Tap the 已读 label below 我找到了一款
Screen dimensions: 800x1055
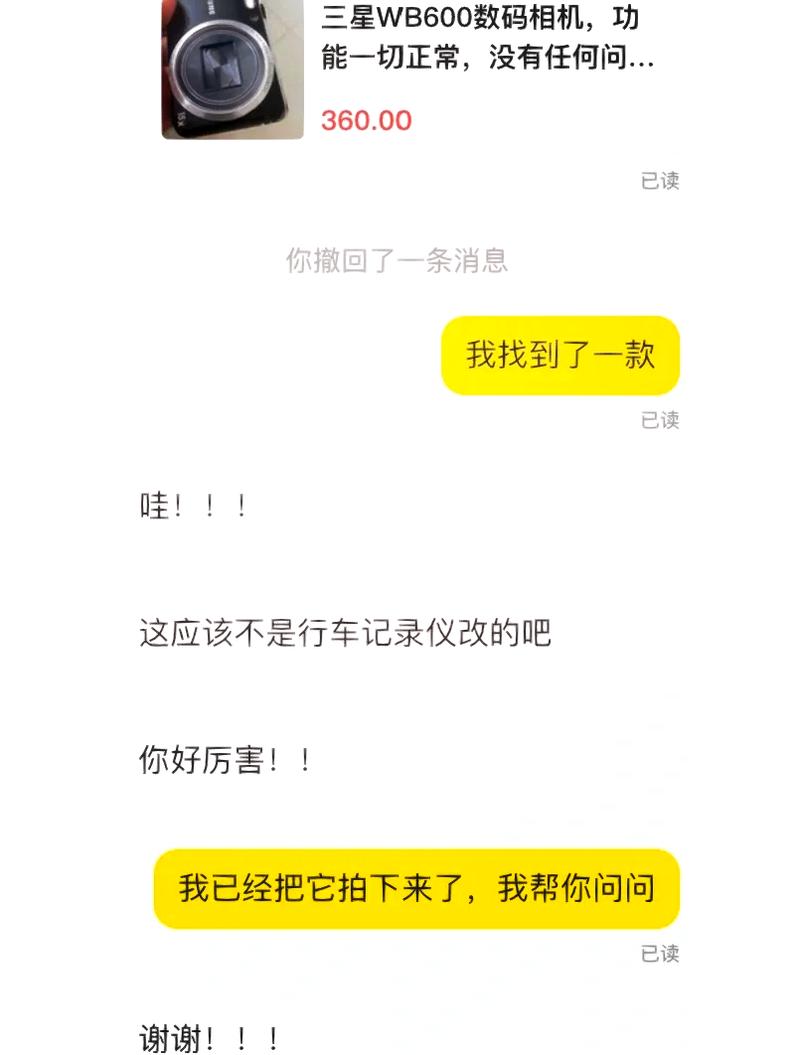coord(661,420)
